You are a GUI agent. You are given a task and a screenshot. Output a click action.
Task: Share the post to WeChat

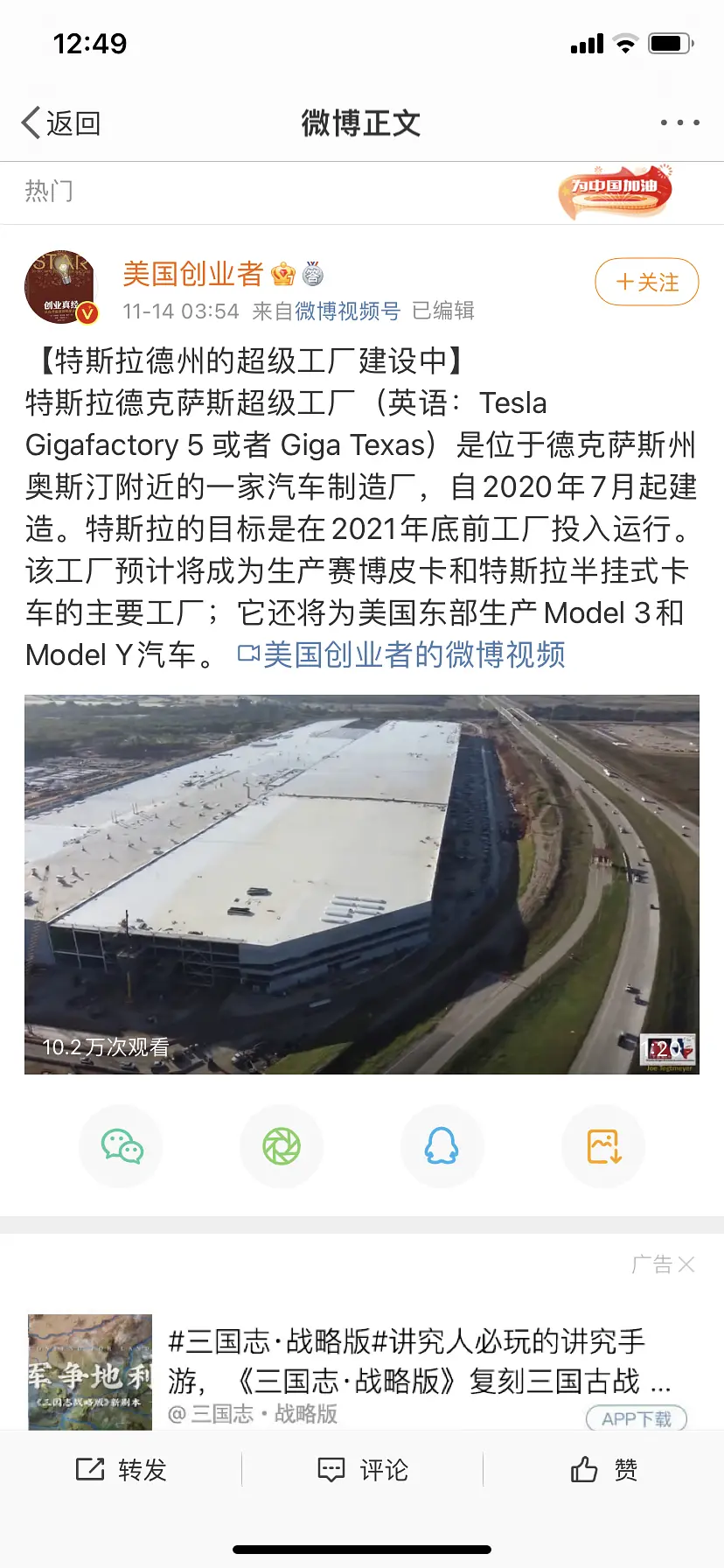click(122, 1146)
